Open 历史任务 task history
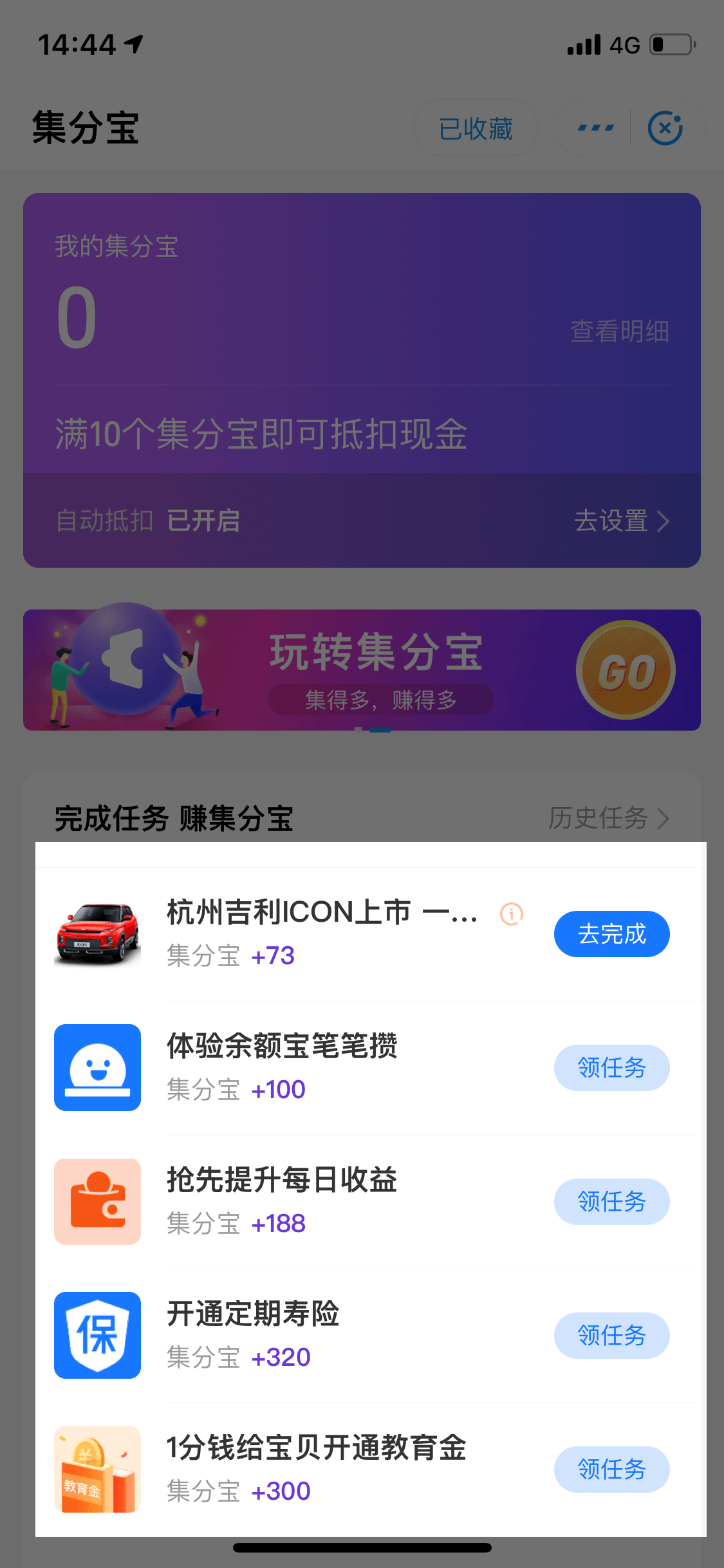 pos(608,818)
